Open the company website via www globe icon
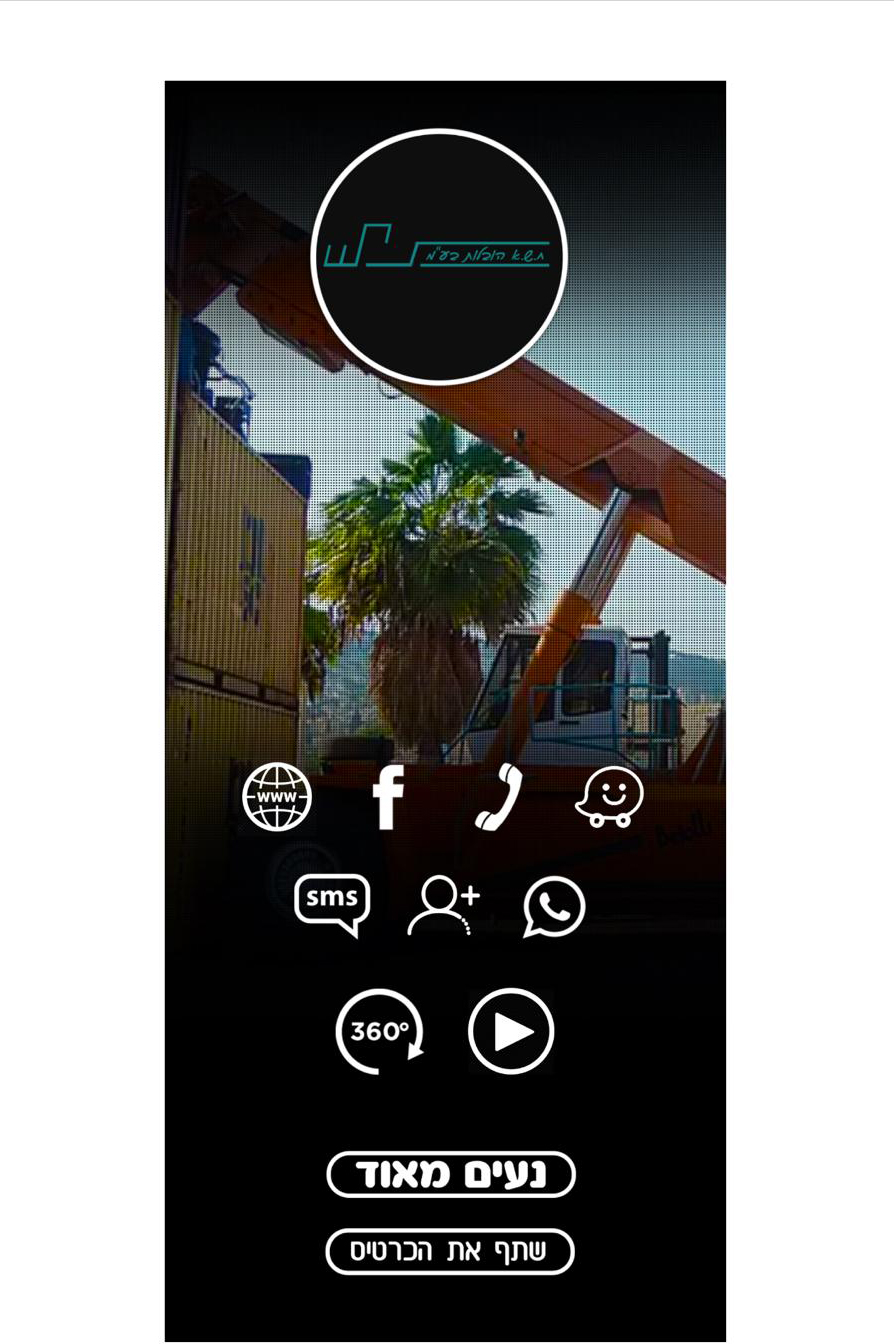894x1344 pixels. tap(277, 797)
